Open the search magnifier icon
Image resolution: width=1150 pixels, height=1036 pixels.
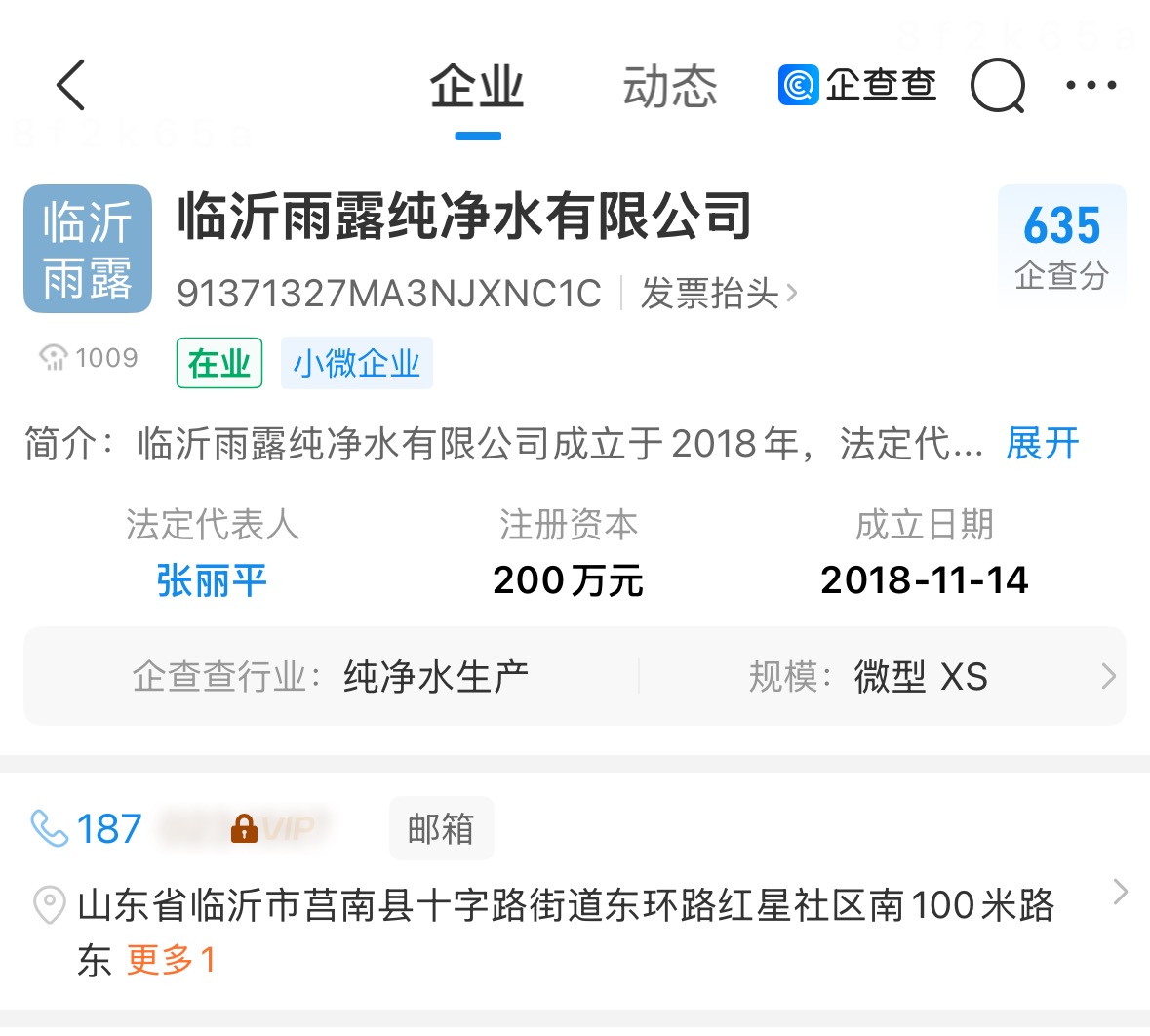998,86
